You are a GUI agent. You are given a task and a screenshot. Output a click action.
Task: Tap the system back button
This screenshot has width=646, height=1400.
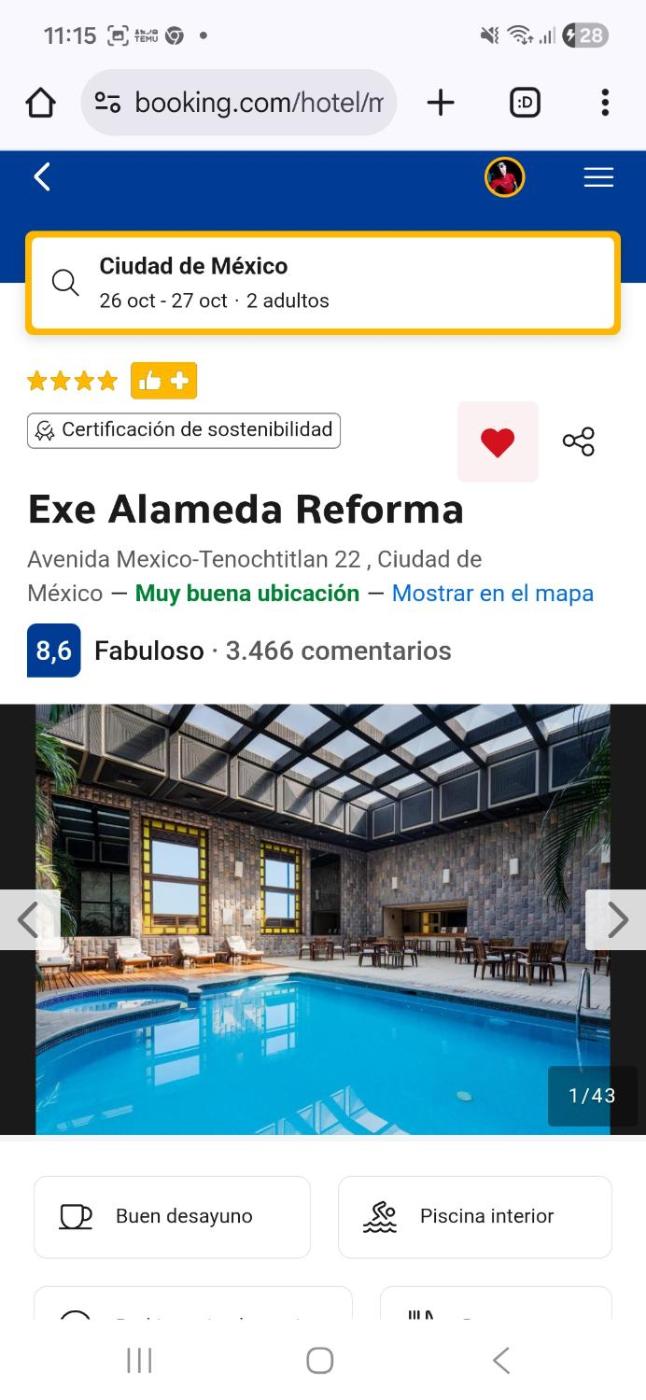(502, 1360)
